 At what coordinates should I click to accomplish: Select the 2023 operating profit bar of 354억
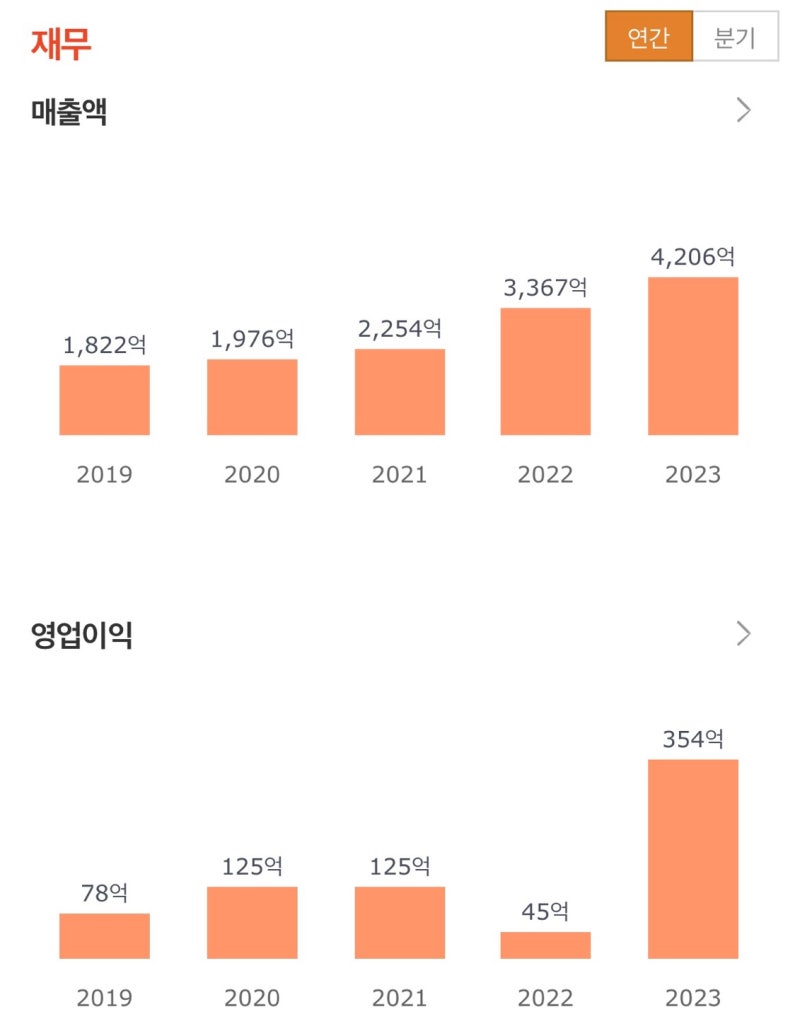pyautogui.click(x=692, y=860)
